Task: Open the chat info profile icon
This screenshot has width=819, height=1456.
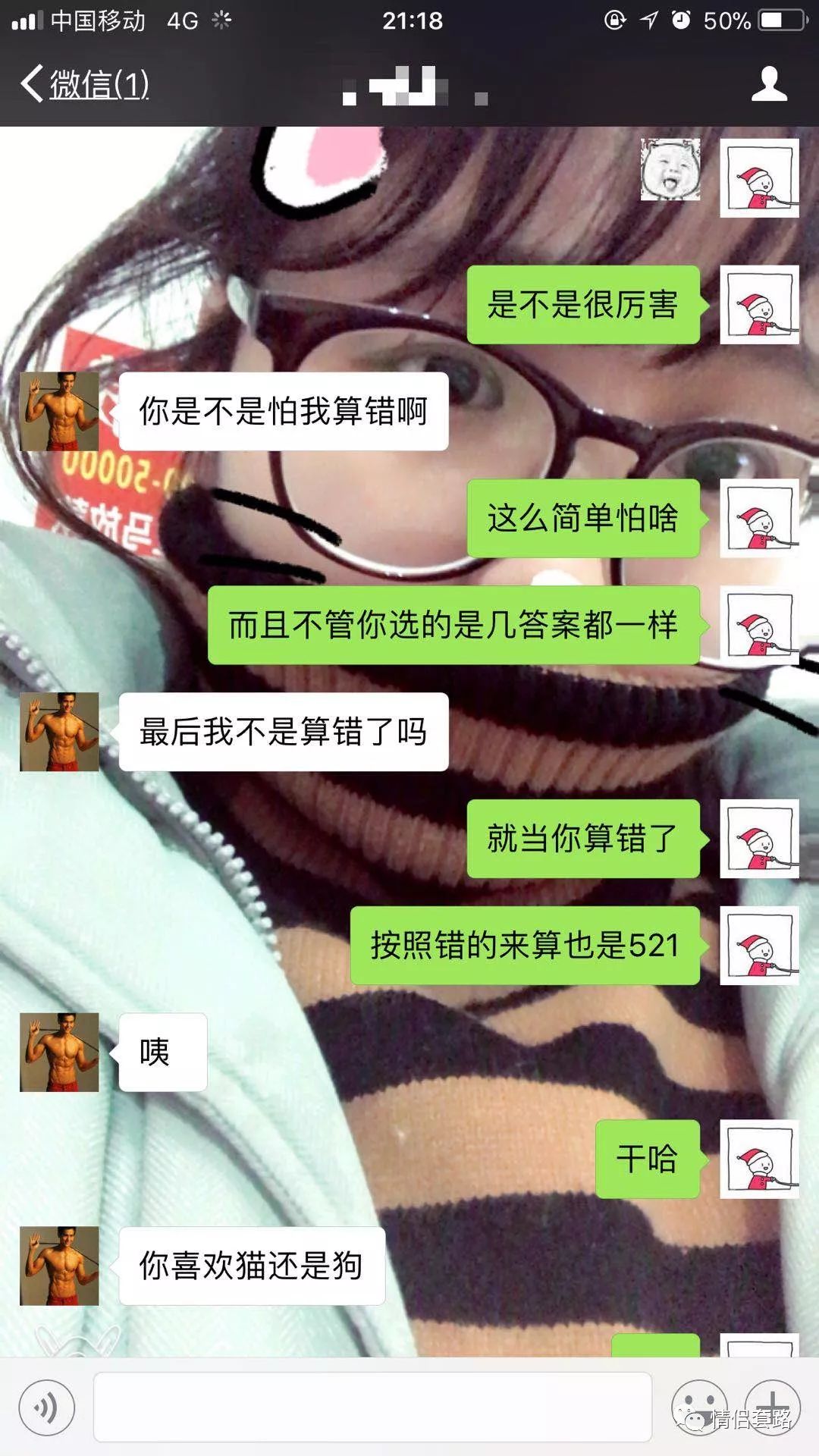Action: pyautogui.click(x=769, y=83)
